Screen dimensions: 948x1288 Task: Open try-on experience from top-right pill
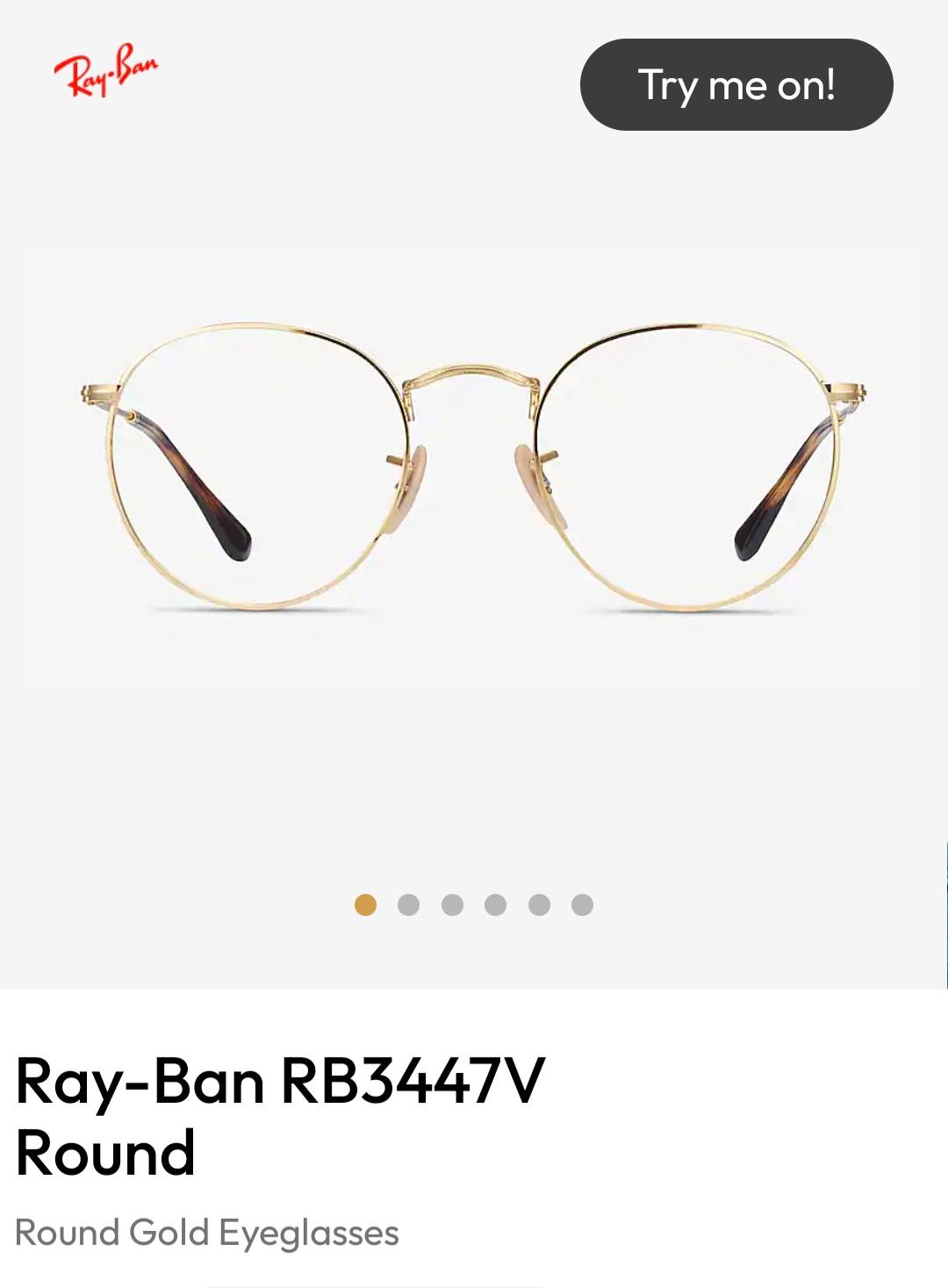pyautogui.click(x=736, y=85)
